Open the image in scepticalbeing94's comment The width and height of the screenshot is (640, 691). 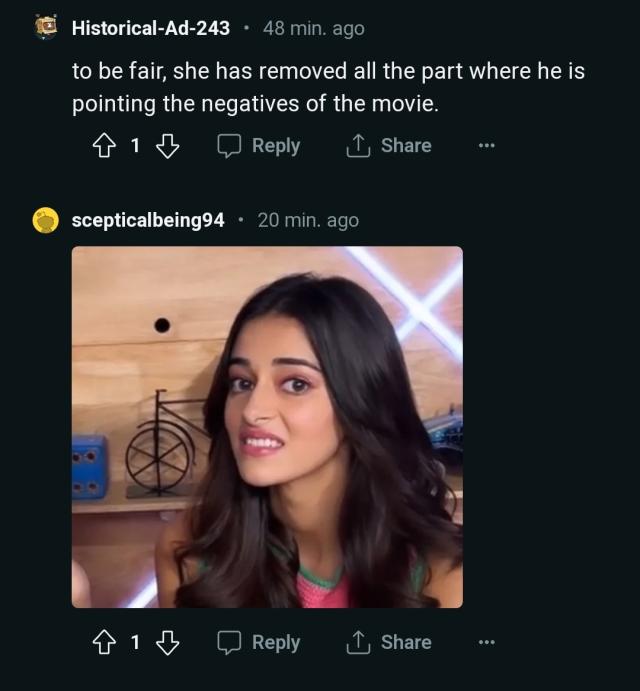point(267,427)
